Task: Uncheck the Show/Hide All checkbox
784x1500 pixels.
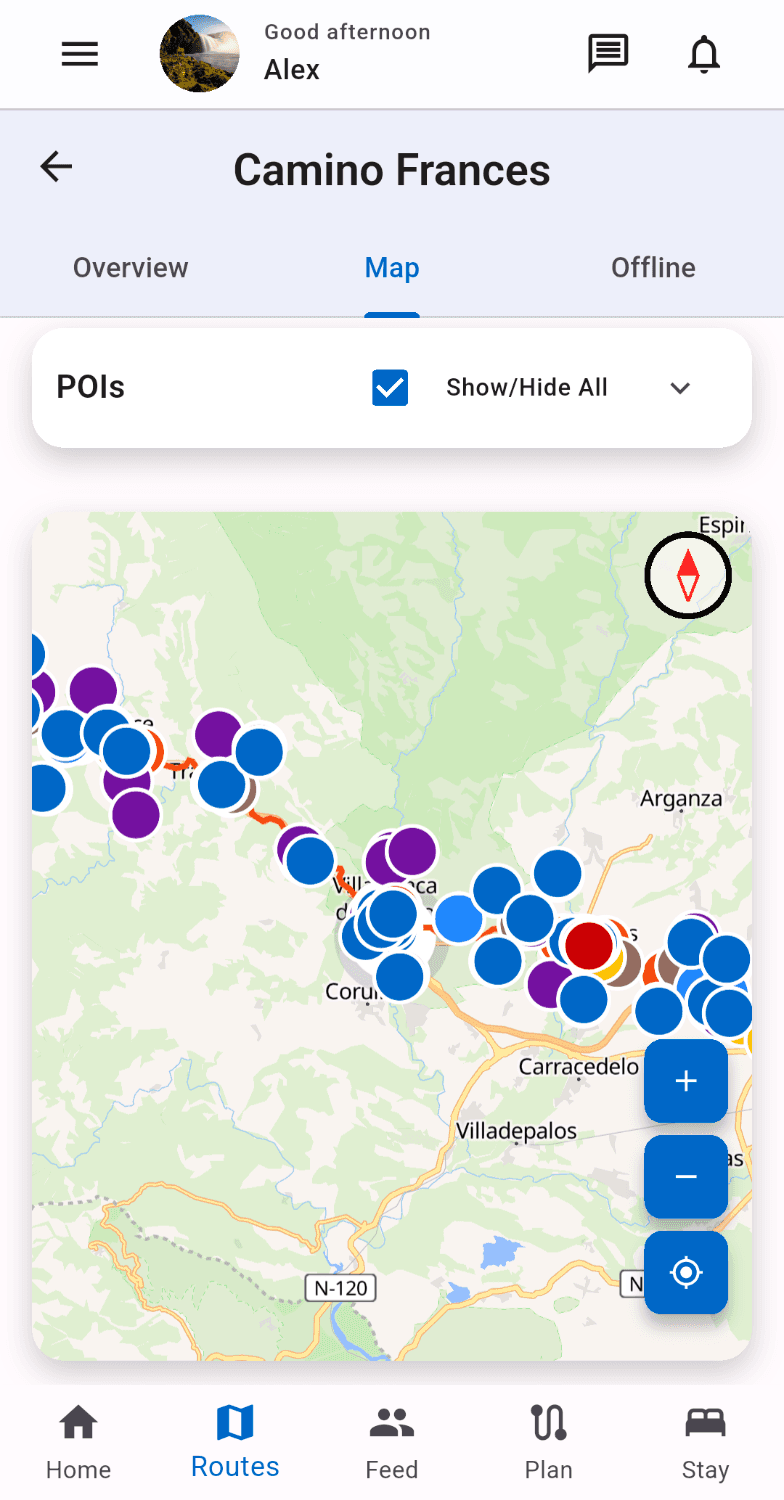Action: [x=390, y=388]
